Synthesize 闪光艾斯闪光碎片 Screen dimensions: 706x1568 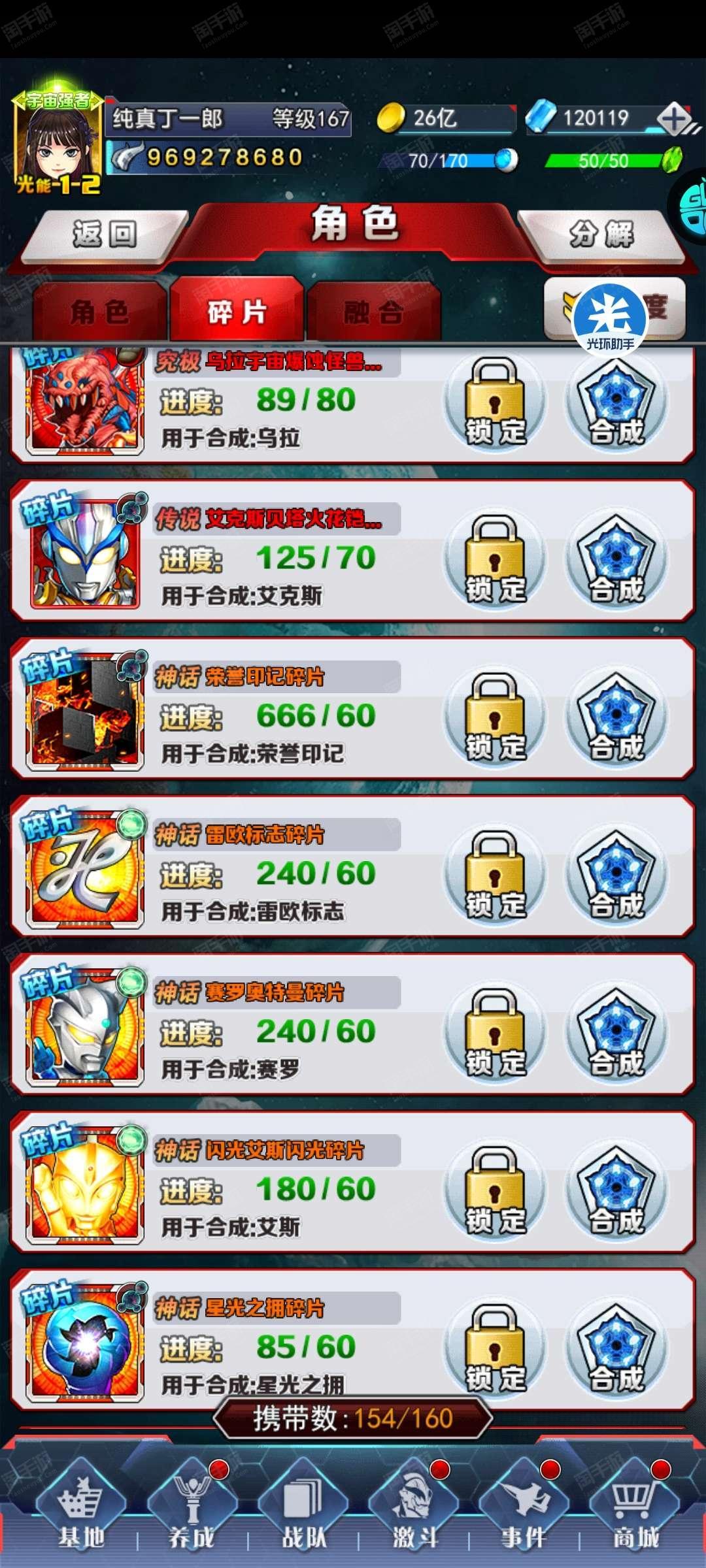(x=616, y=1190)
